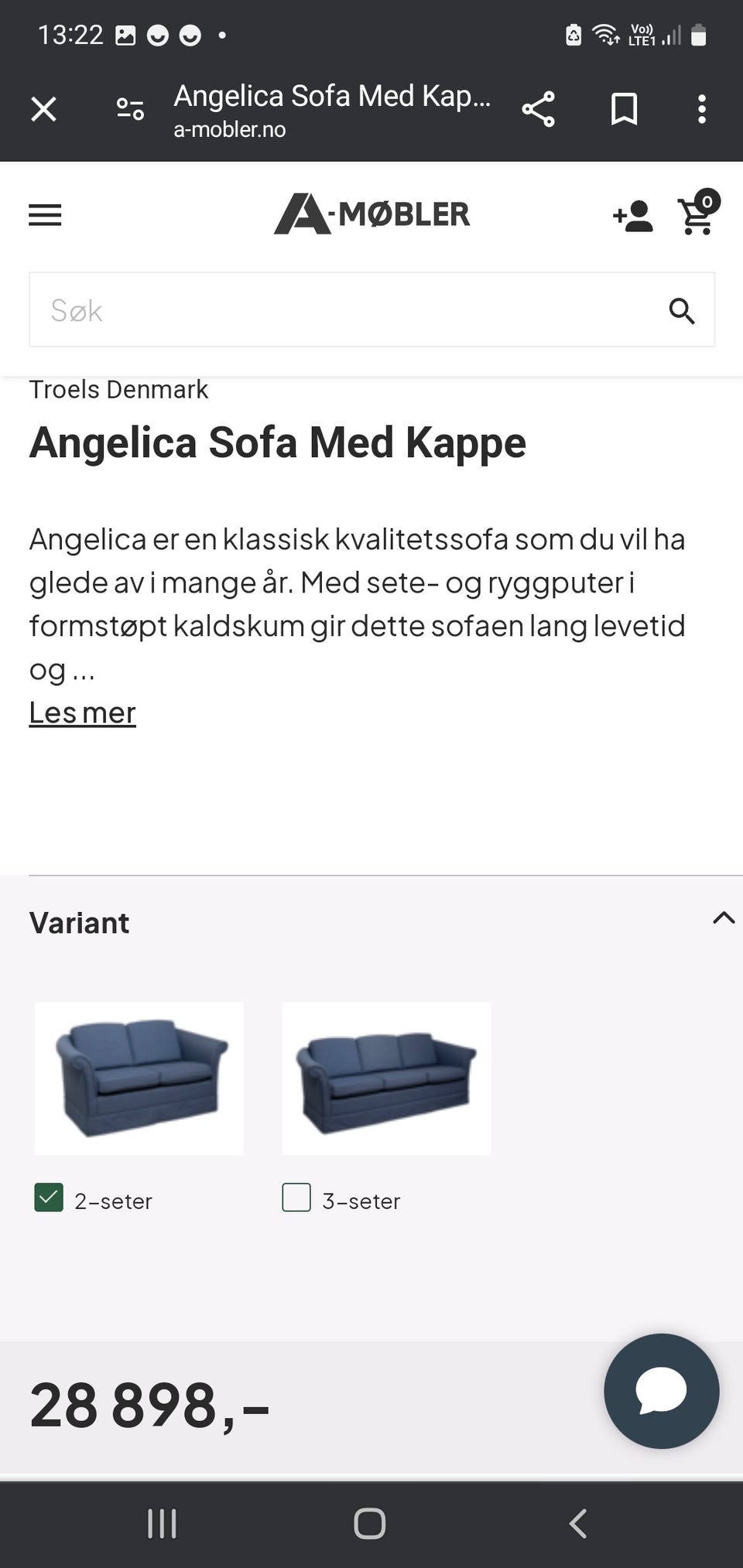Open the shopping cart
The image size is (743, 1568).
click(x=698, y=213)
